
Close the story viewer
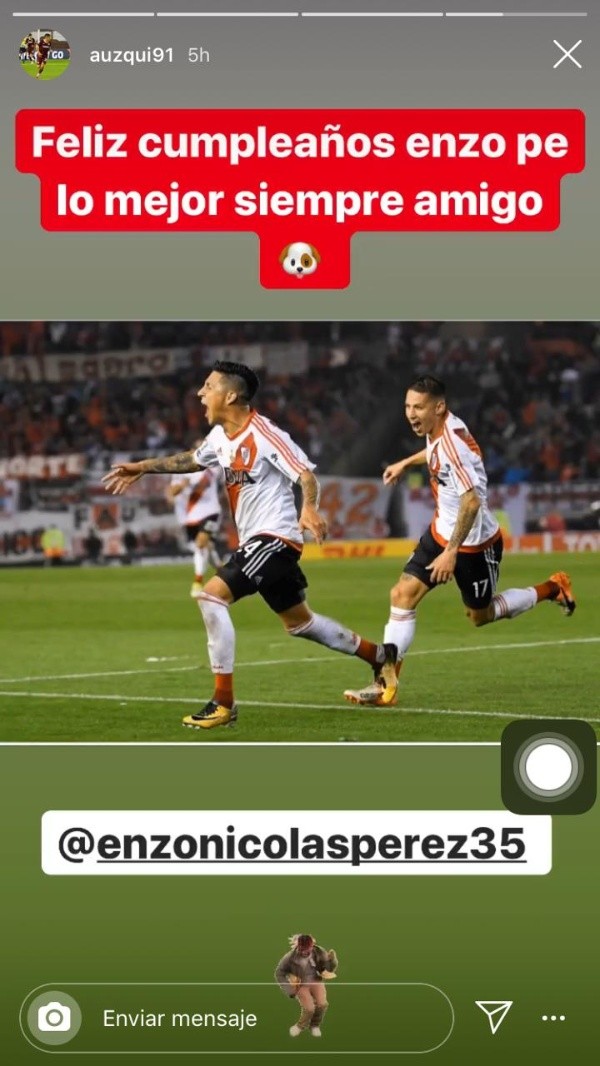tap(567, 54)
